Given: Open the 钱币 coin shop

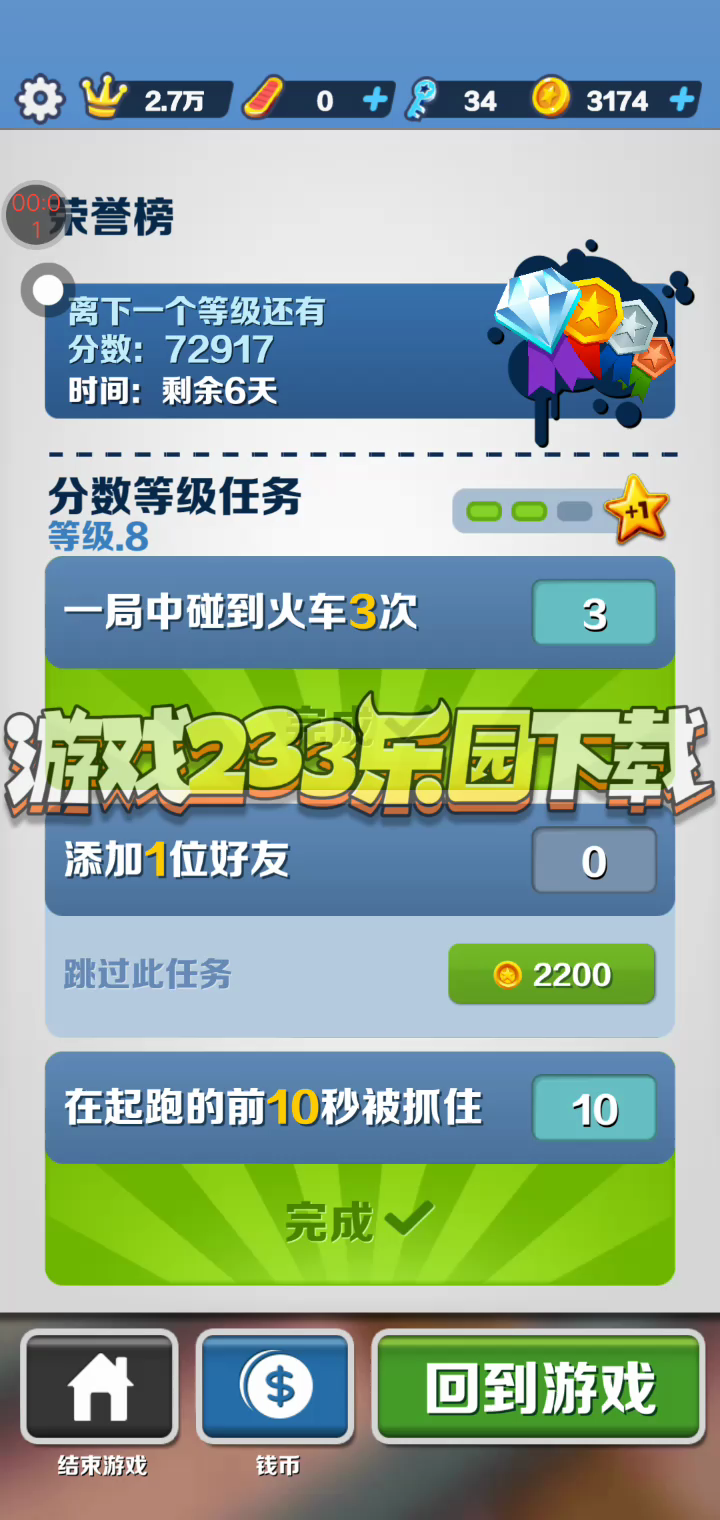Looking at the screenshot, I should click(277, 1388).
